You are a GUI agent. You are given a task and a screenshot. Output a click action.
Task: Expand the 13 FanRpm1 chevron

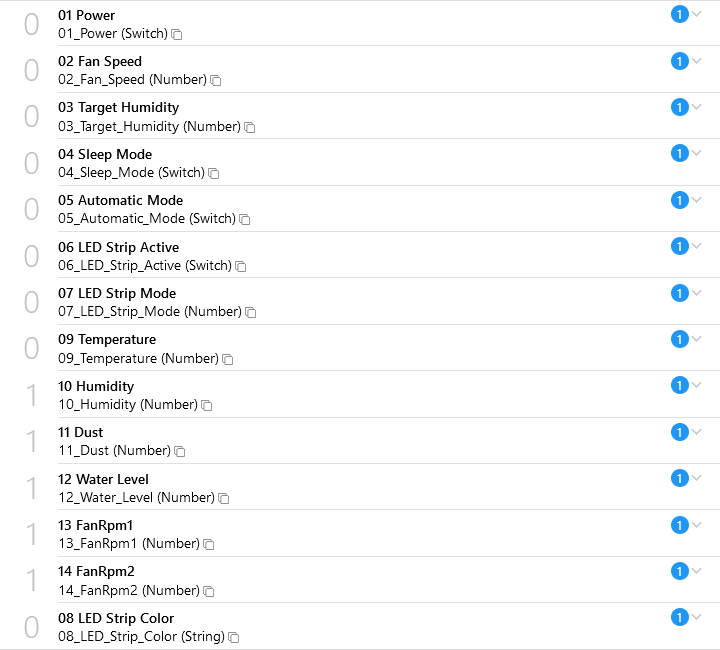[x=697, y=525]
